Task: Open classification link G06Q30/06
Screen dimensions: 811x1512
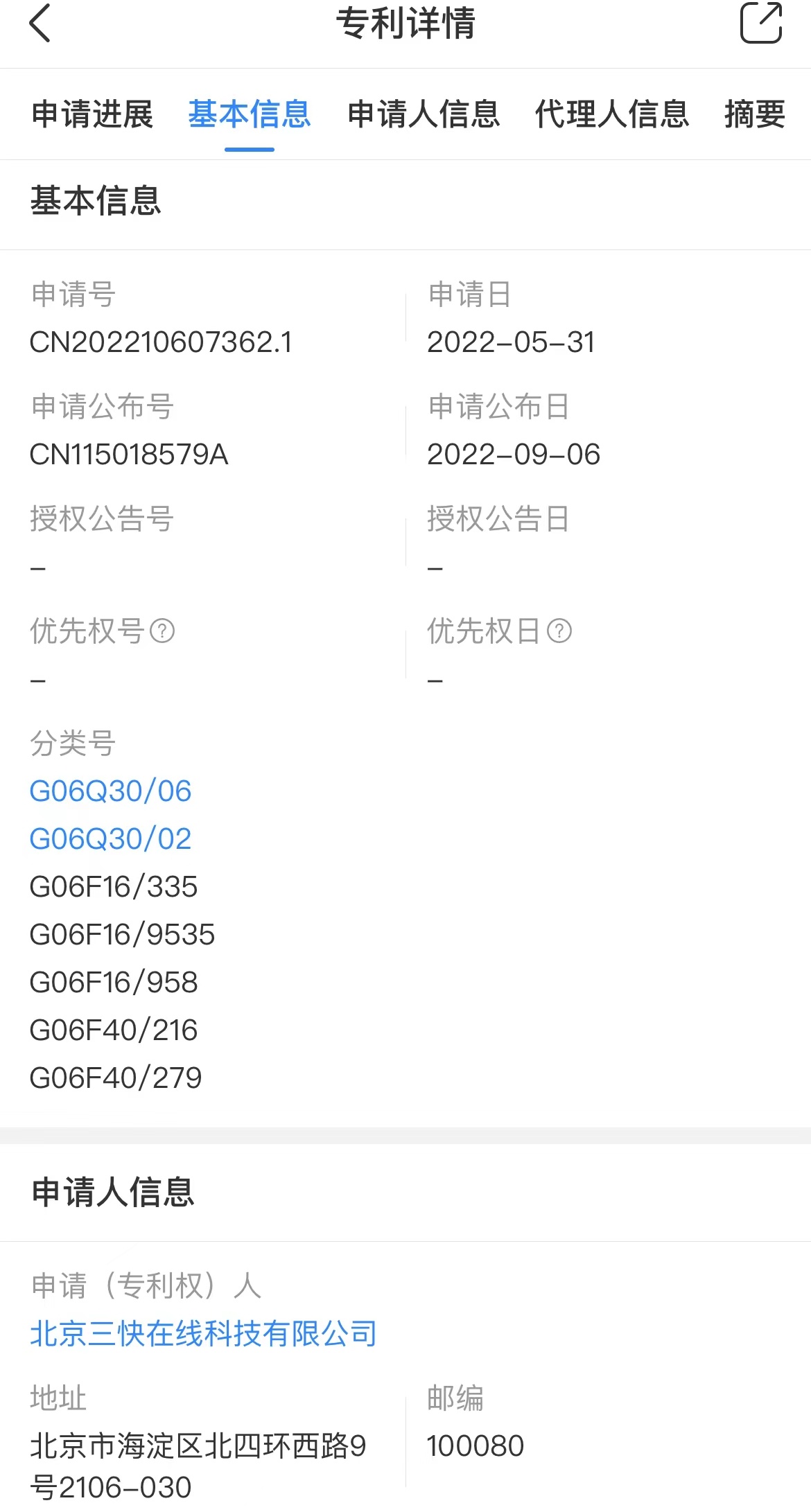Action: point(110,791)
